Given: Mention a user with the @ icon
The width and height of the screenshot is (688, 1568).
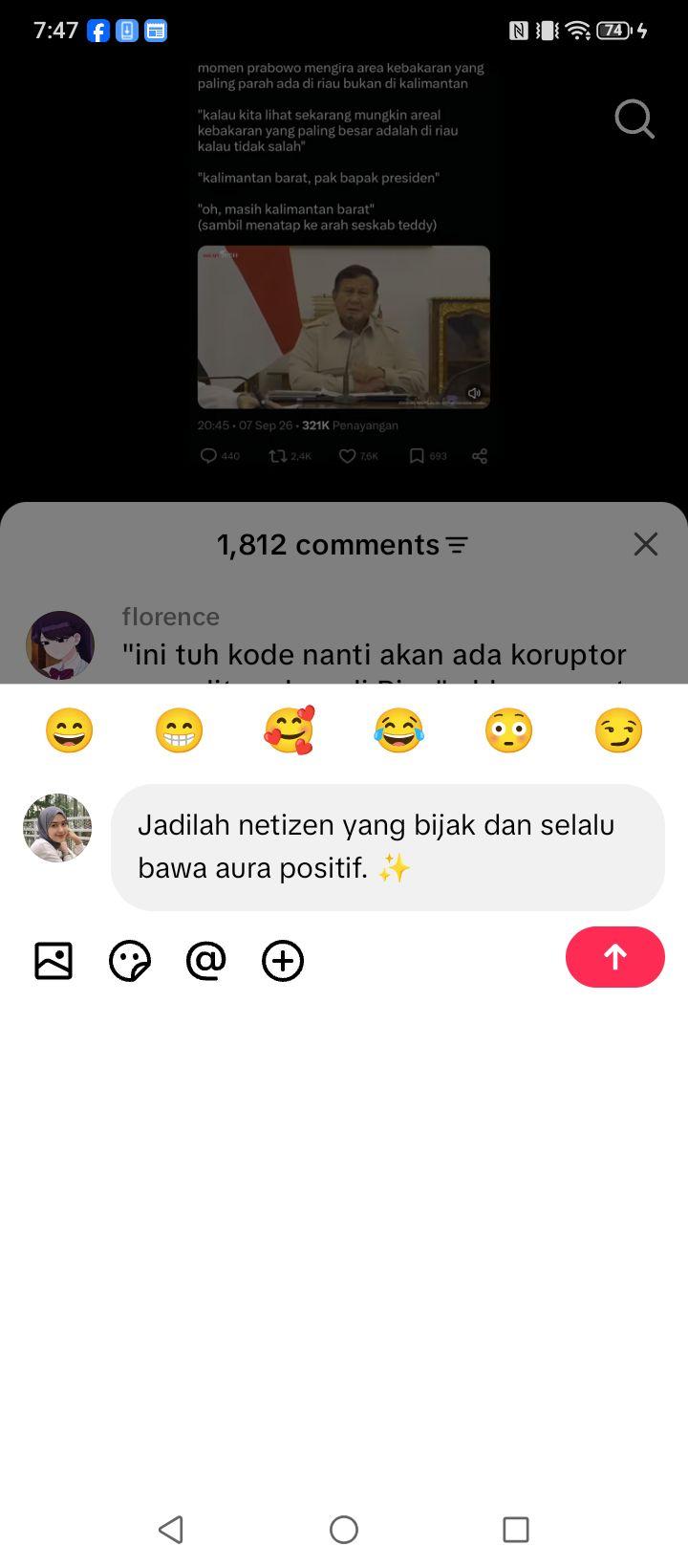Looking at the screenshot, I should [206, 961].
